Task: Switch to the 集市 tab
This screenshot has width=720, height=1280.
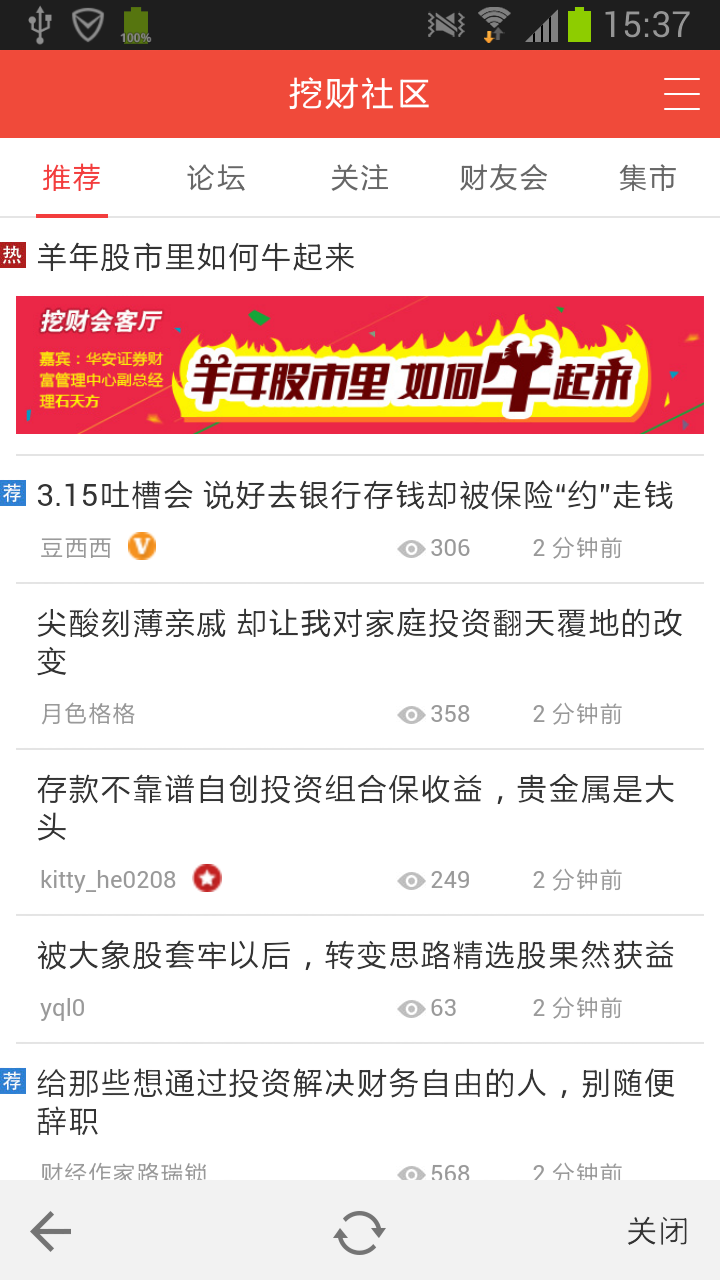Action: pos(648,178)
